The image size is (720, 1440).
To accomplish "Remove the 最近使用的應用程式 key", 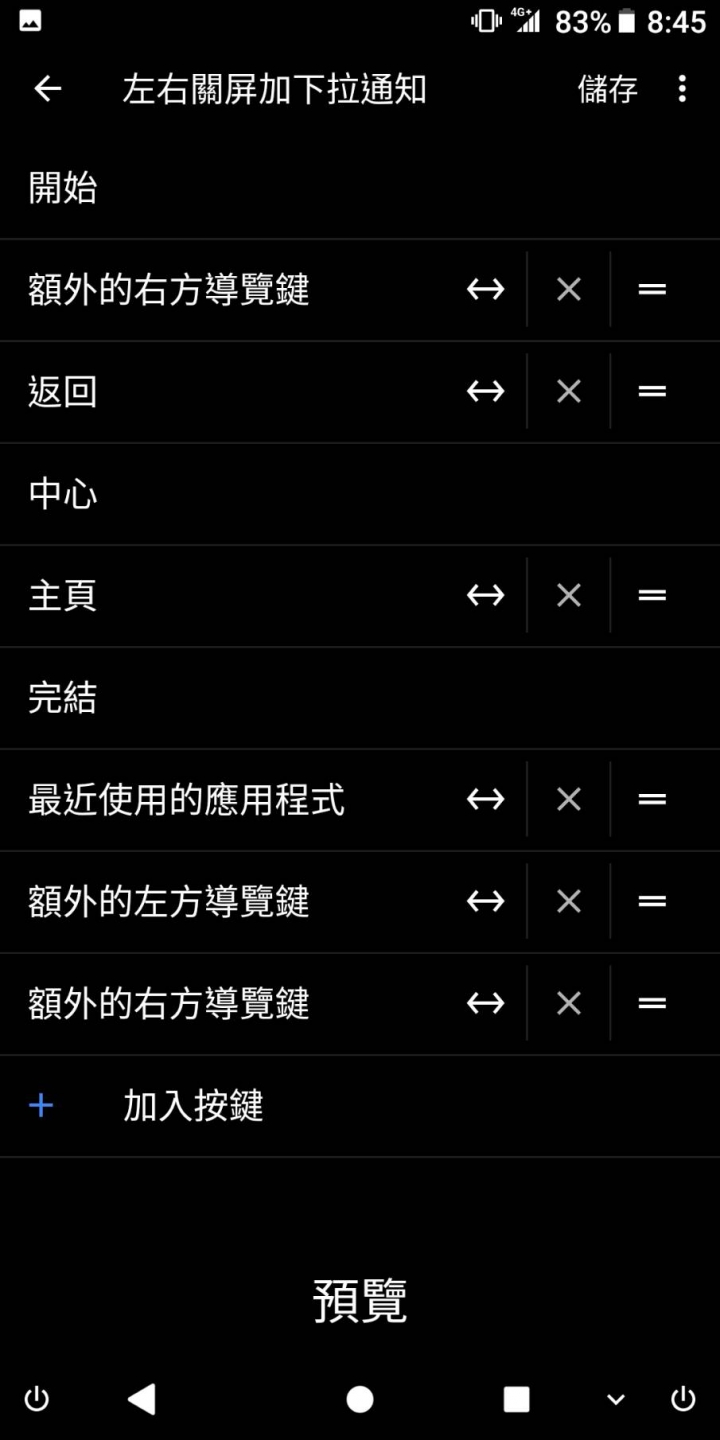I will click(x=569, y=800).
